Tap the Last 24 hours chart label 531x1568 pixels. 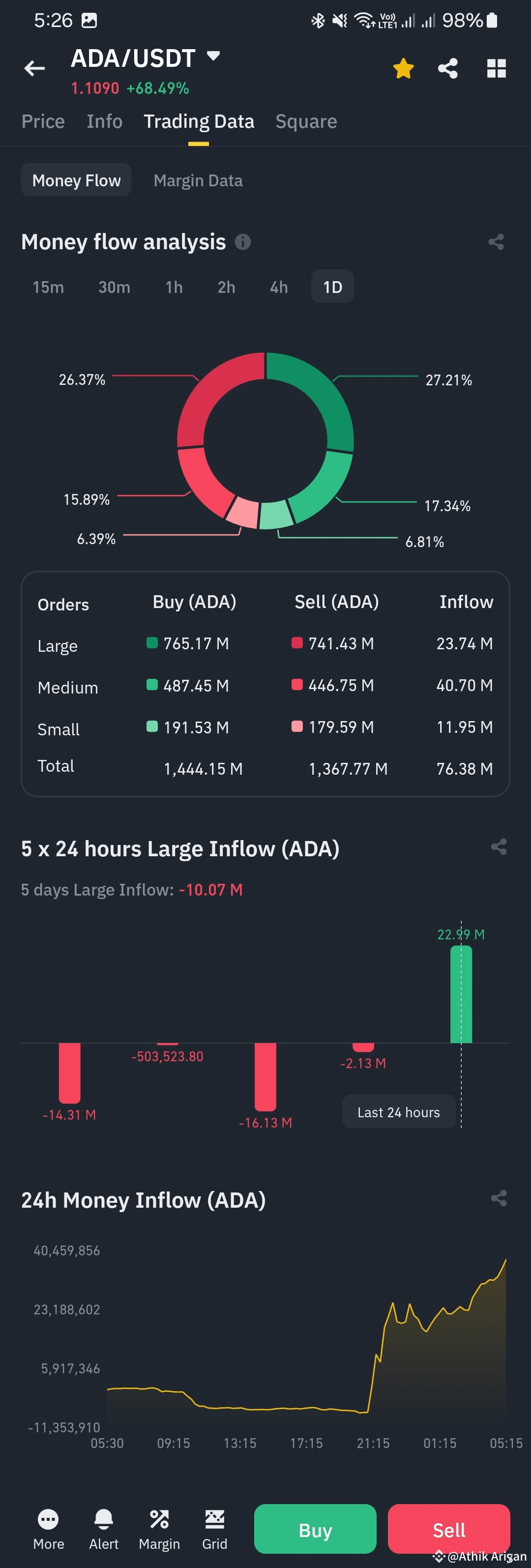(x=398, y=1111)
